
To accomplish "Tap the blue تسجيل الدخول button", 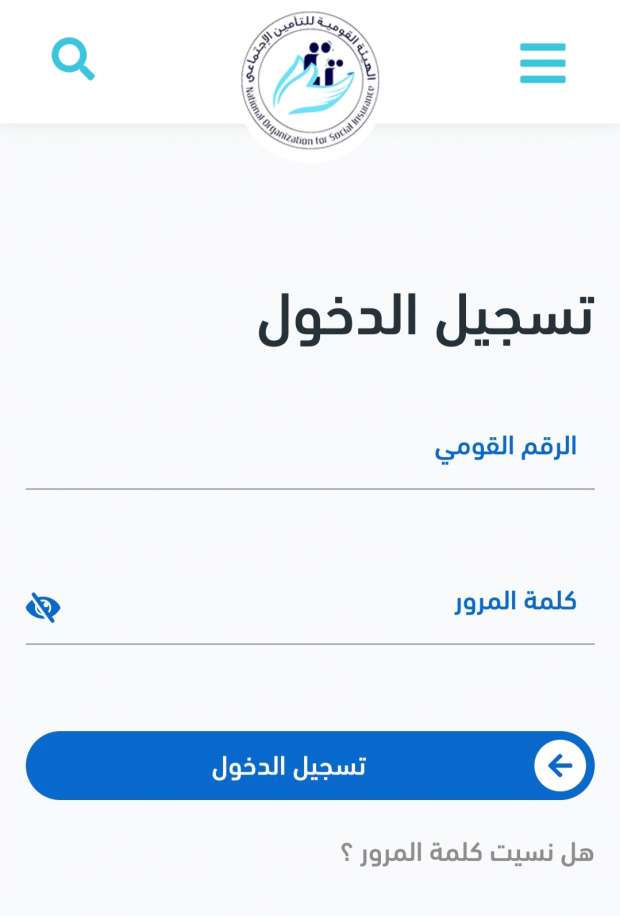I will click(310, 766).
